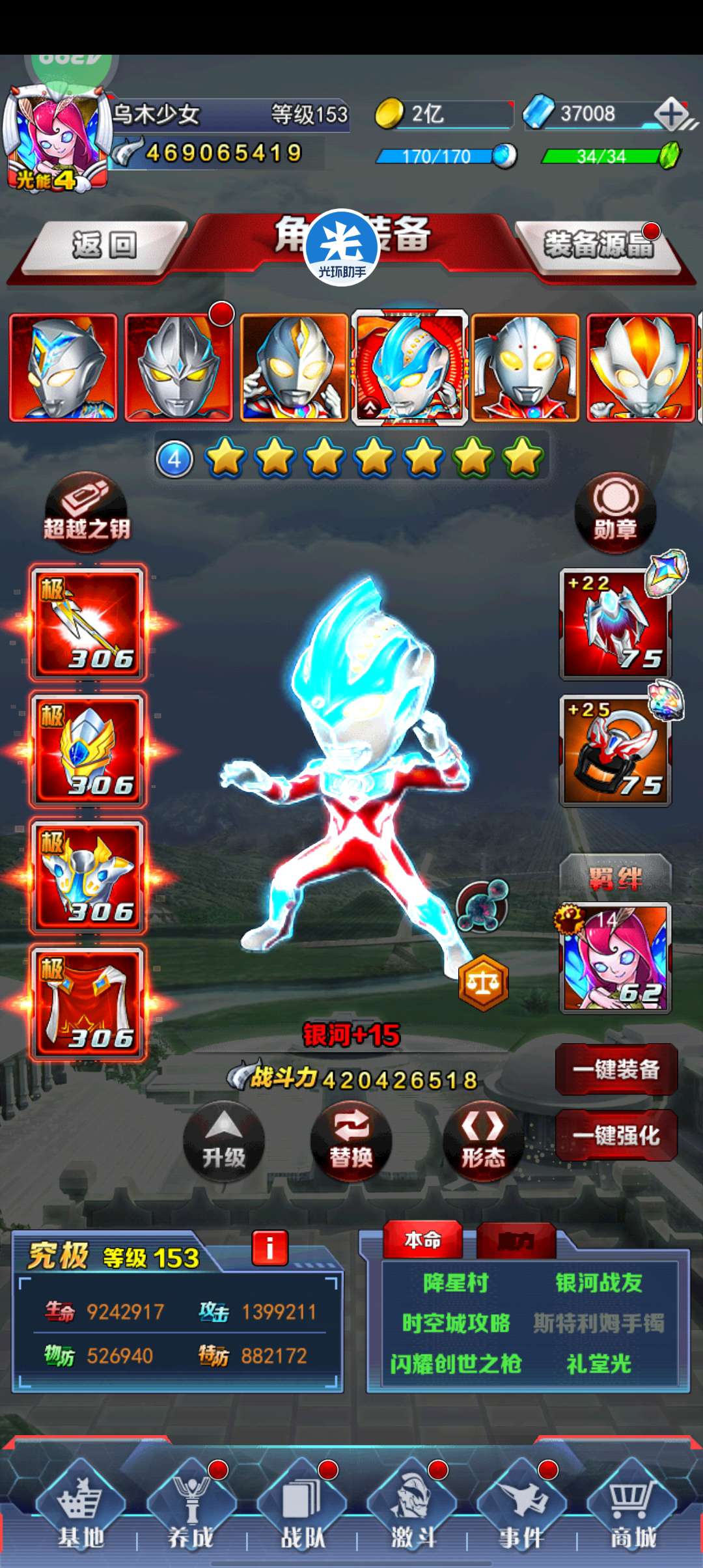Tap the 返回 back button
The width and height of the screenshot is (703, 1568).
click(103, 247)
